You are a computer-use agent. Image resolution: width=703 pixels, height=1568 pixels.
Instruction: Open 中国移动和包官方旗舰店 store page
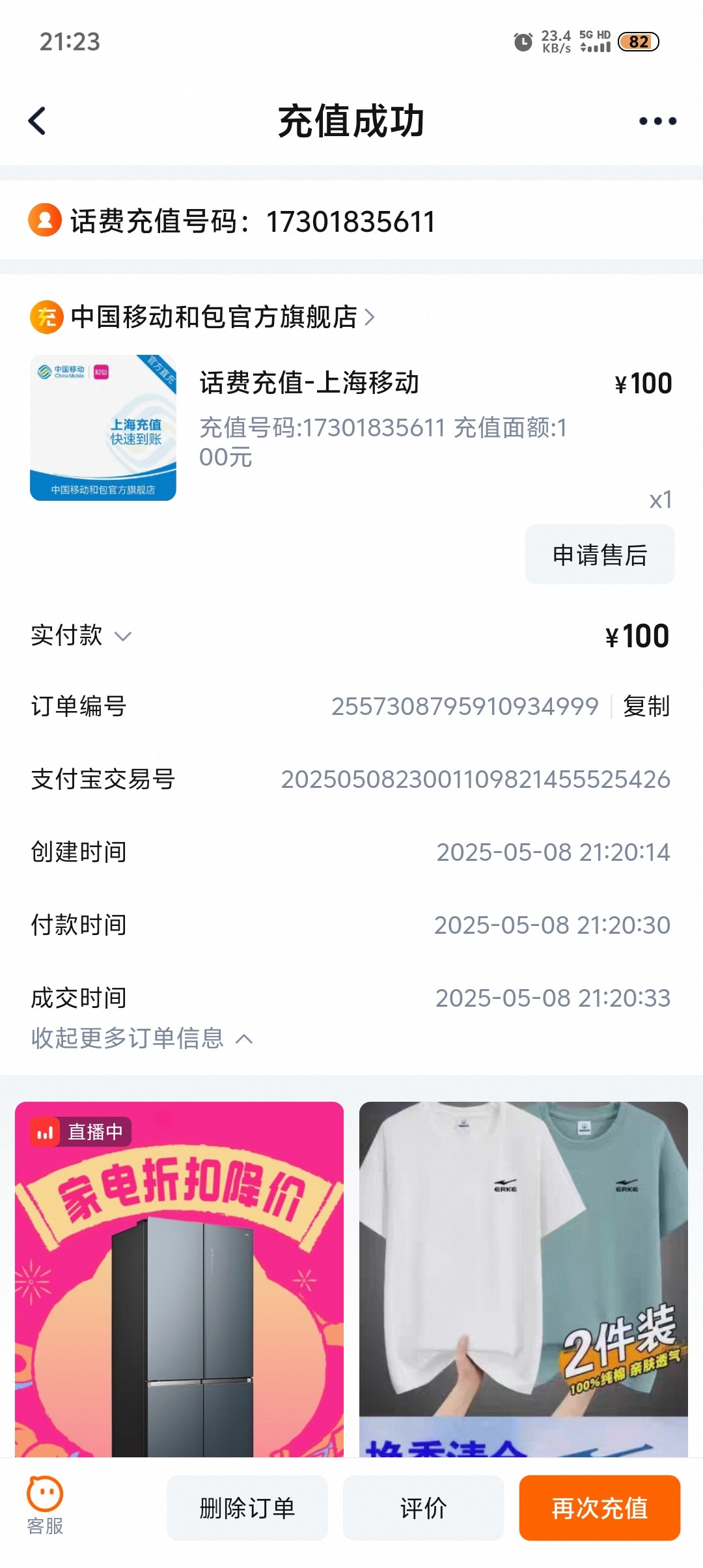[x=214, y=317]
